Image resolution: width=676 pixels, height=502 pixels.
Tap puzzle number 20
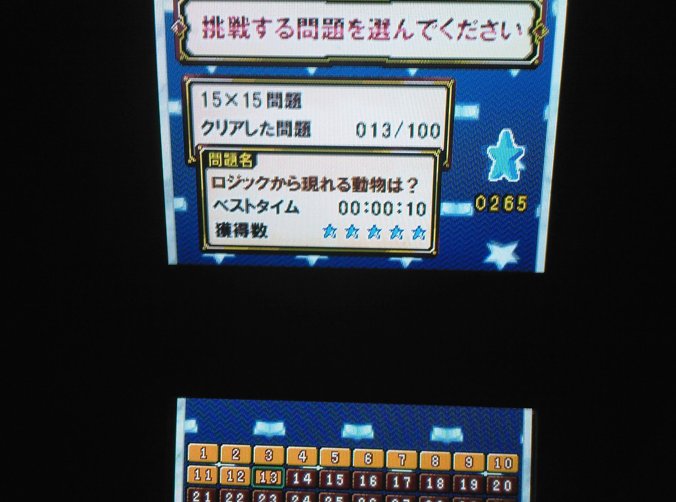pyautogui.click(x=501, y=485)
